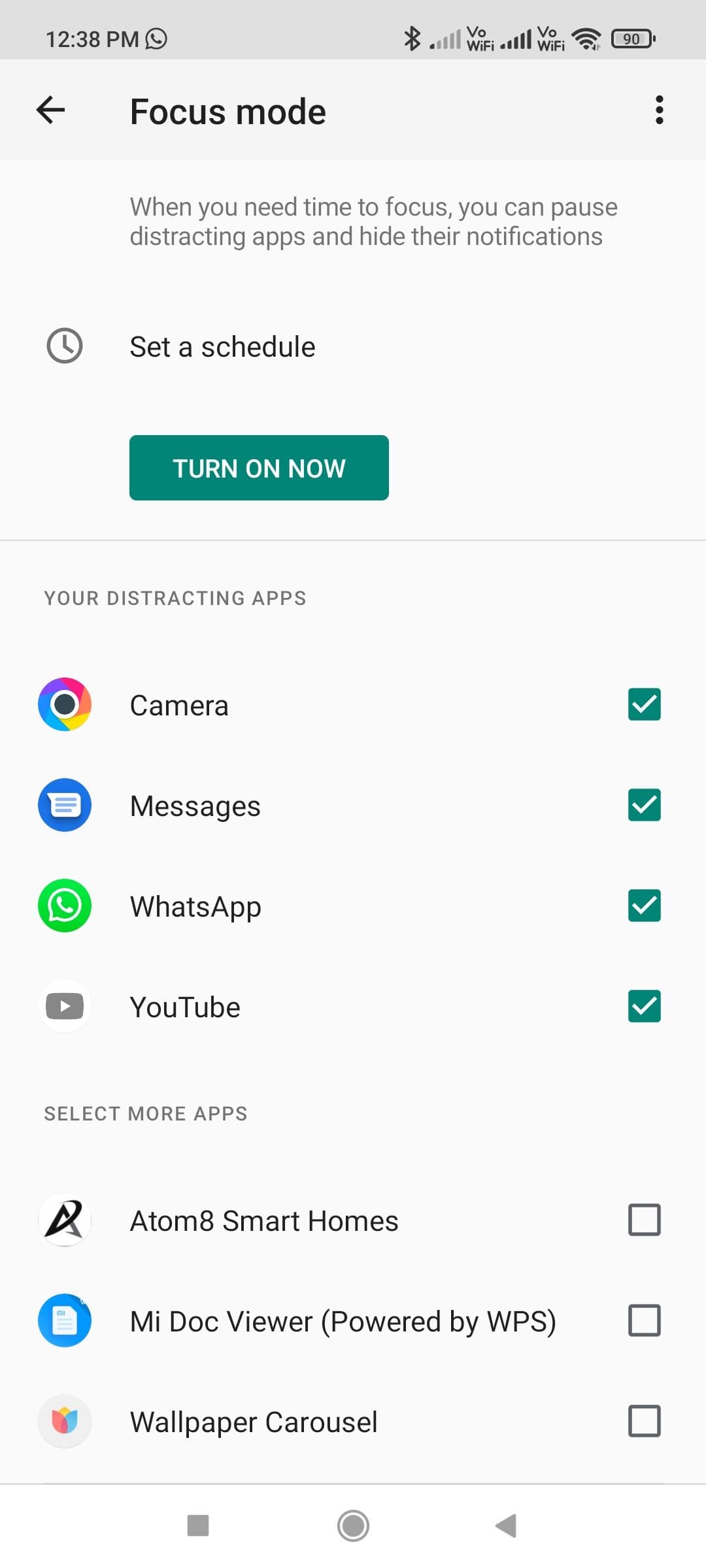Check Atom8 Smart Homes
The height and width of the screenshot is (1568, 706).
point(644,1220)
